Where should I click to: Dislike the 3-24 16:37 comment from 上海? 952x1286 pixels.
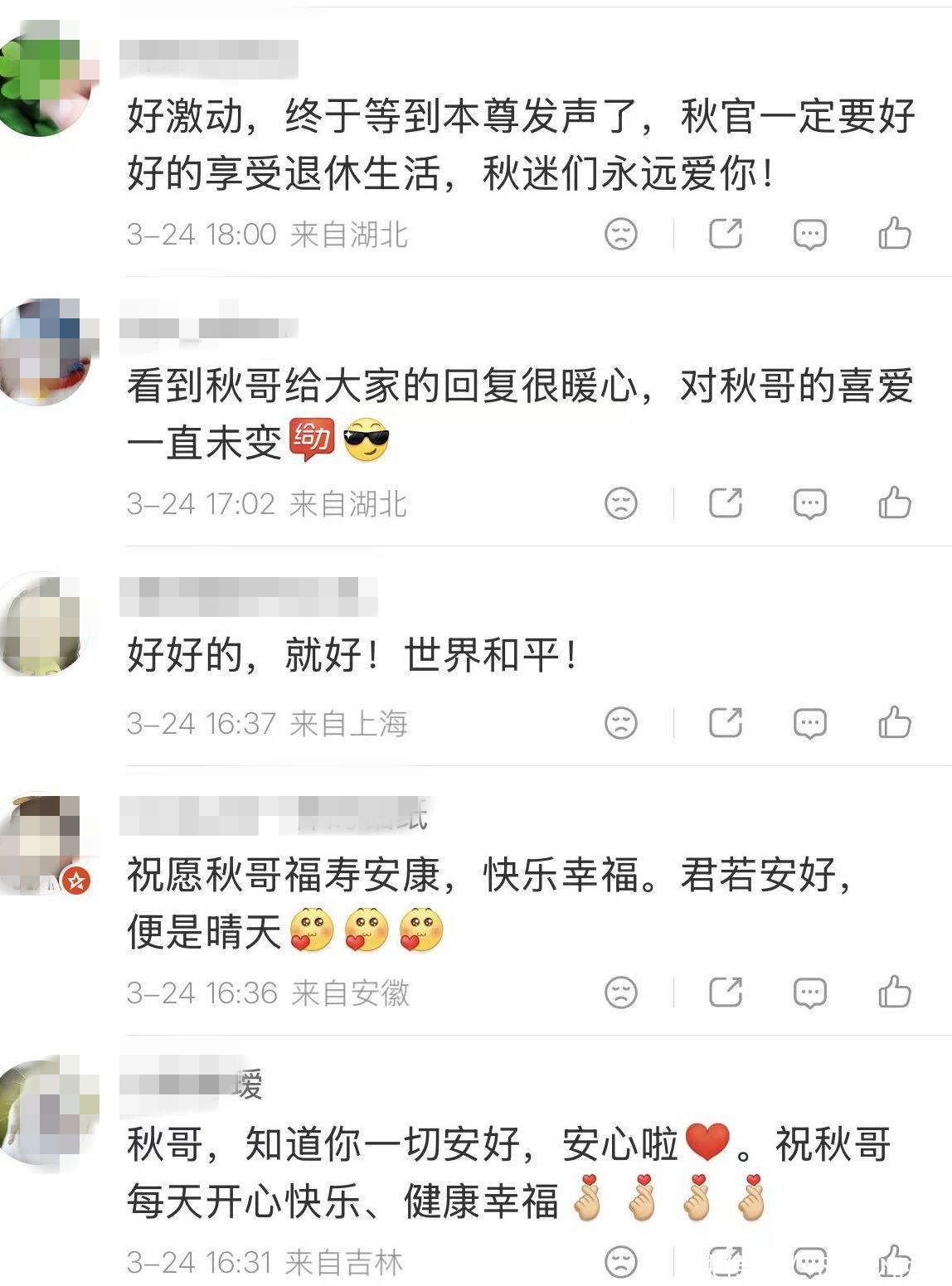coord(621,724)
